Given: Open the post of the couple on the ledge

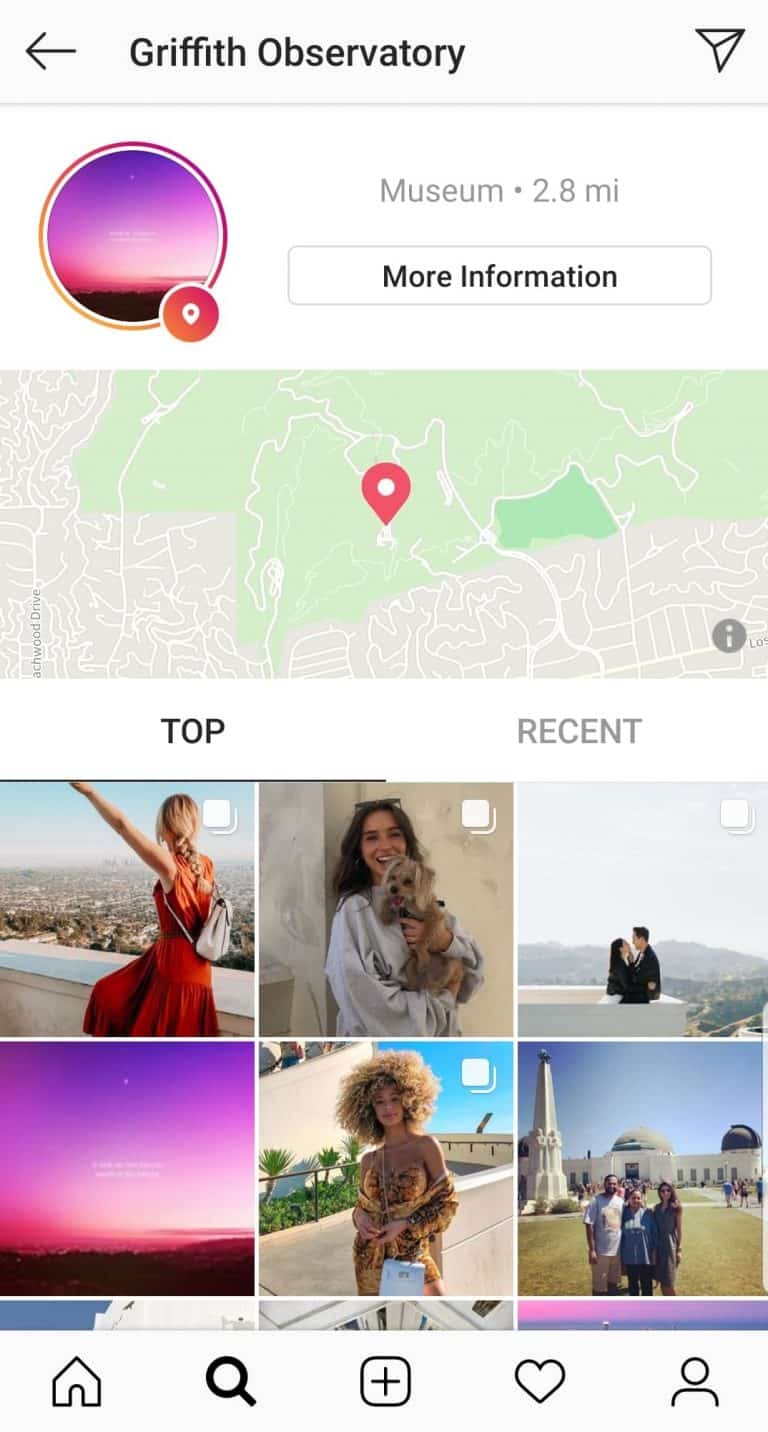Looking at the screenshot, I should click(x=643, y=909).
